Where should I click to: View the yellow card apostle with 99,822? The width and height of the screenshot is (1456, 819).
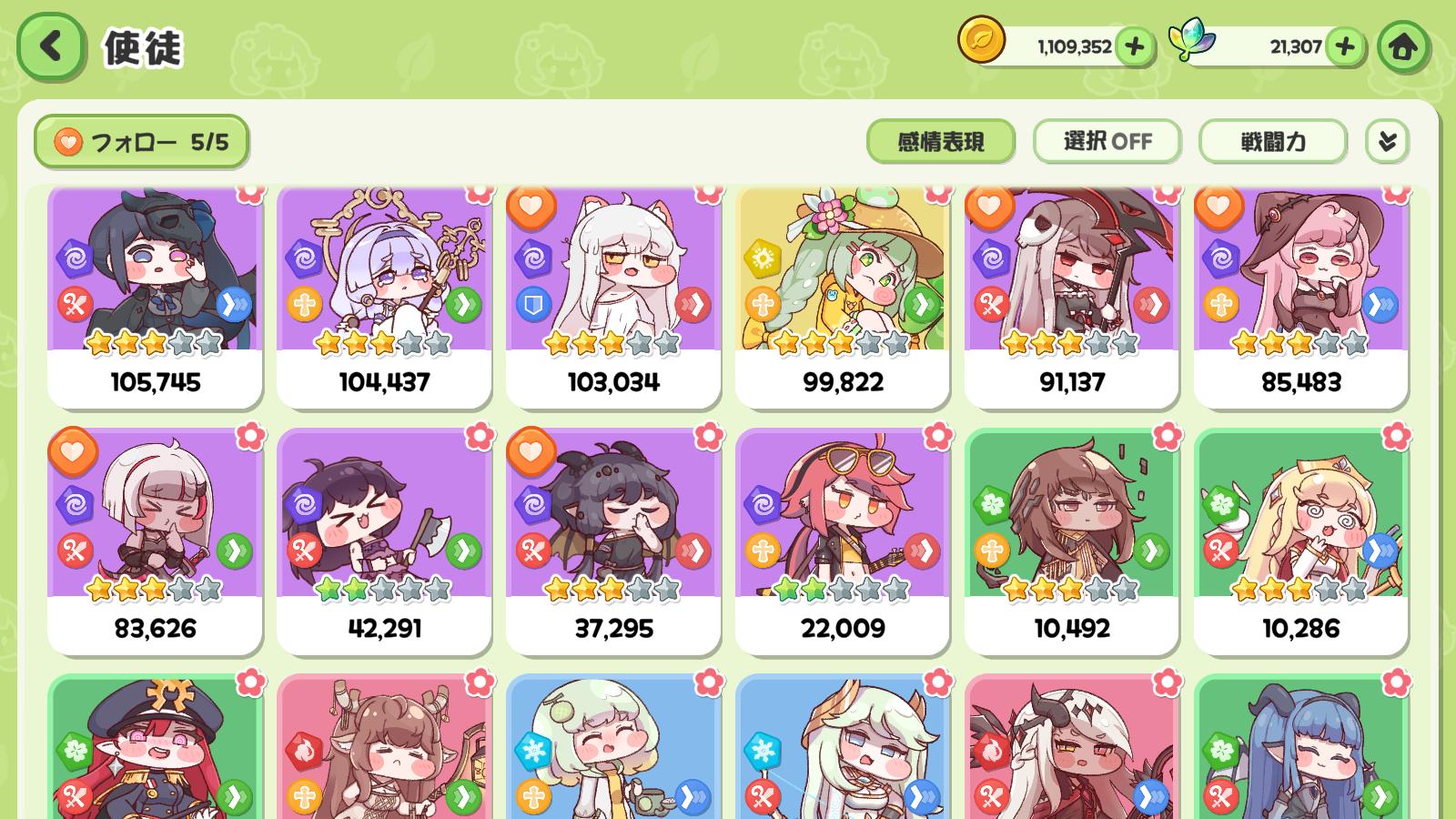point(843,291)
